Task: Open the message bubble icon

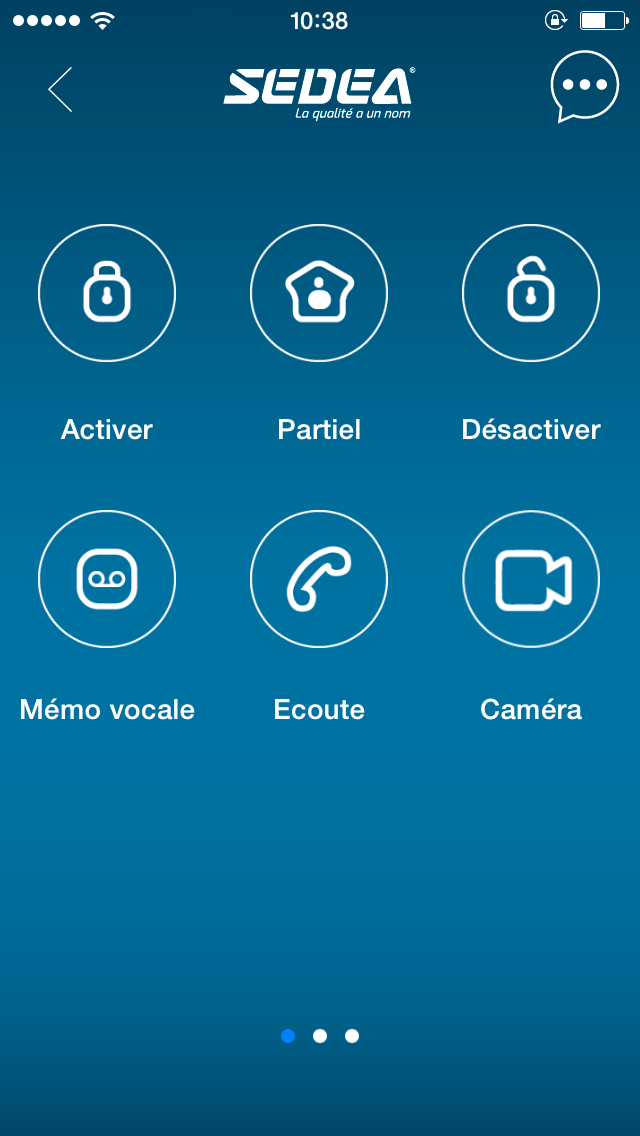Action: pos(585,86)
